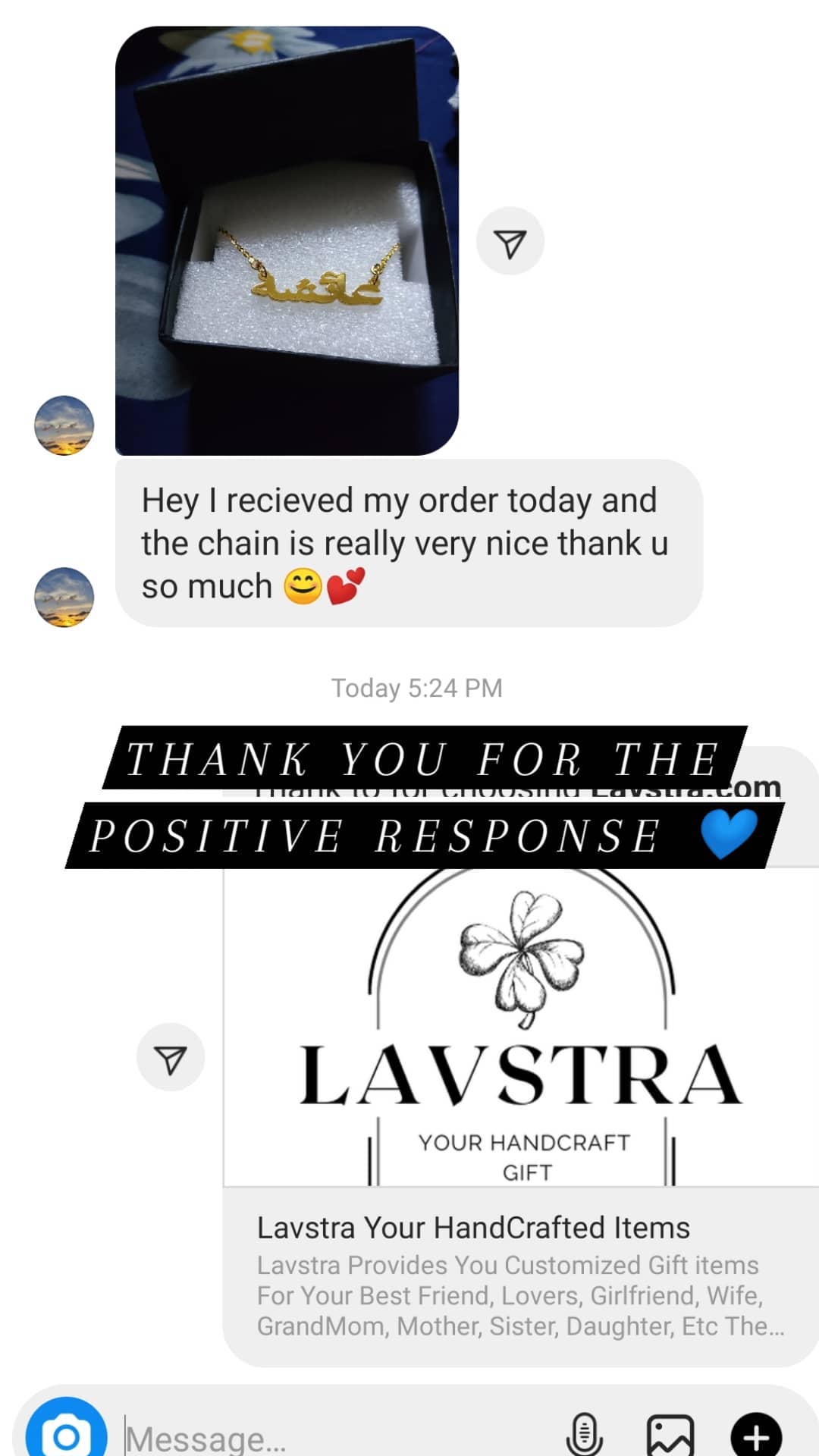Open the camera from message bar

(x=66, y=1433)
